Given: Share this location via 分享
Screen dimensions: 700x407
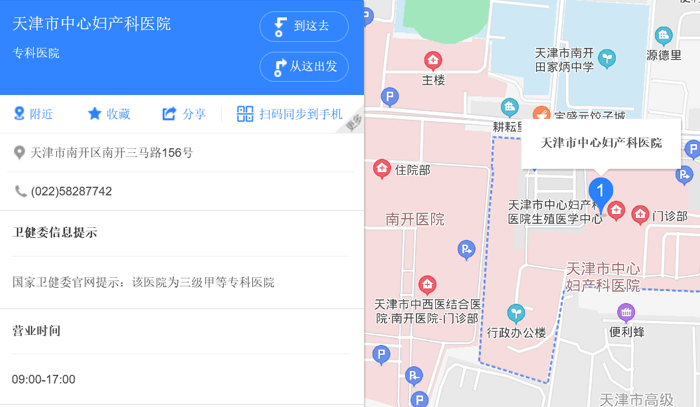Looking at the screenshot, I should pos(184,114).
